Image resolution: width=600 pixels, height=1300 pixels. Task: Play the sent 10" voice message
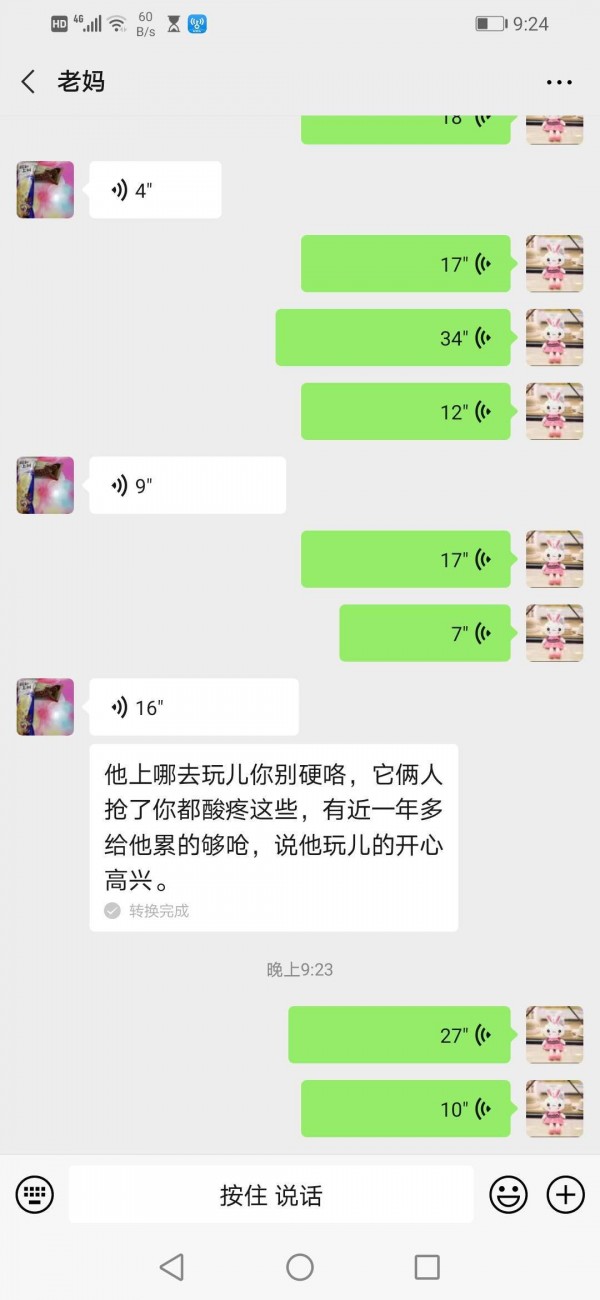pyautogui.click(x=406, y=1109)
